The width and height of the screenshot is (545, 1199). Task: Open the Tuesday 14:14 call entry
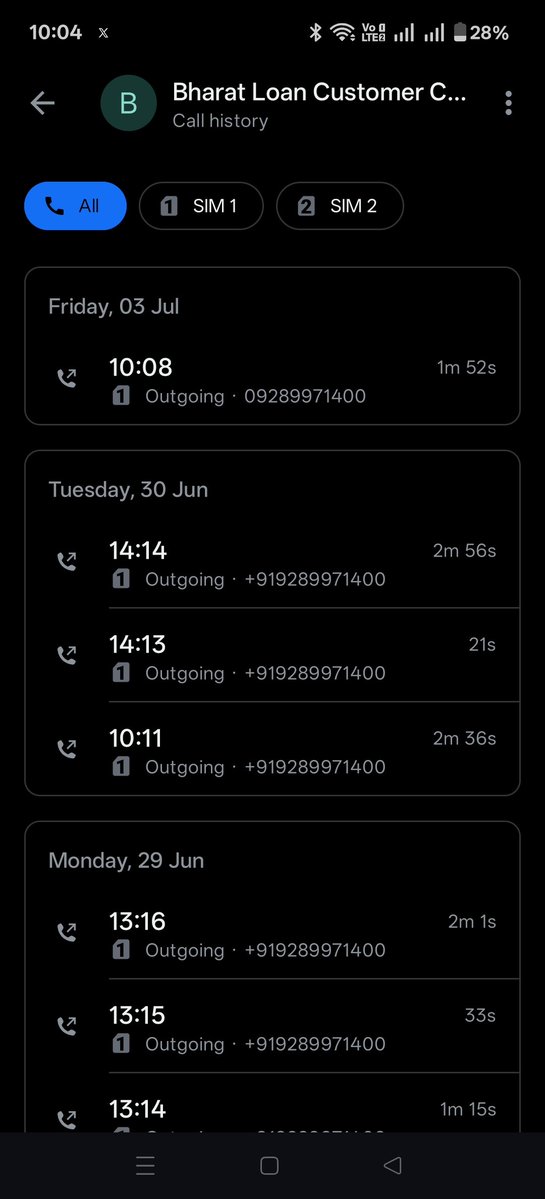pos(272,564)
